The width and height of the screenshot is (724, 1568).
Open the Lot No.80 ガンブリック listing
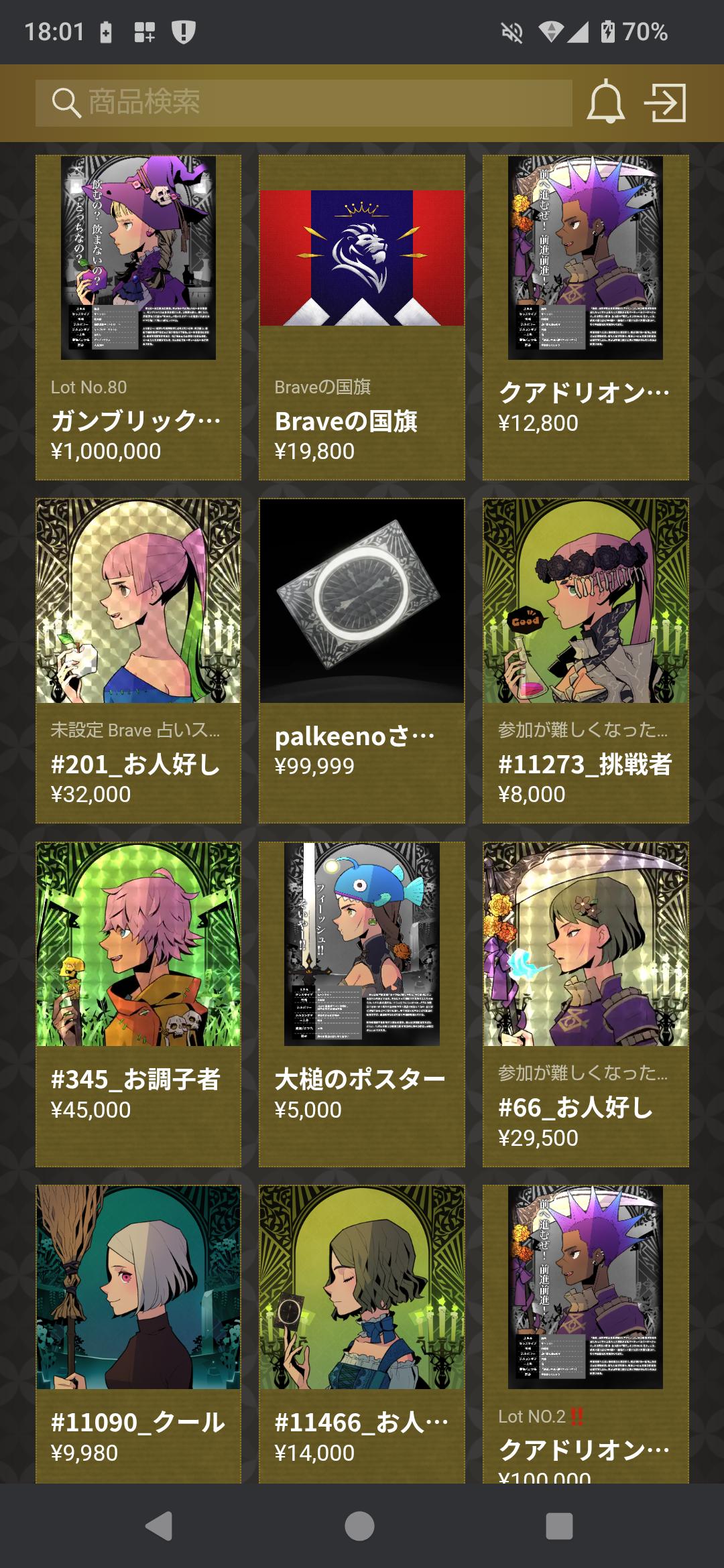(138, 318)
